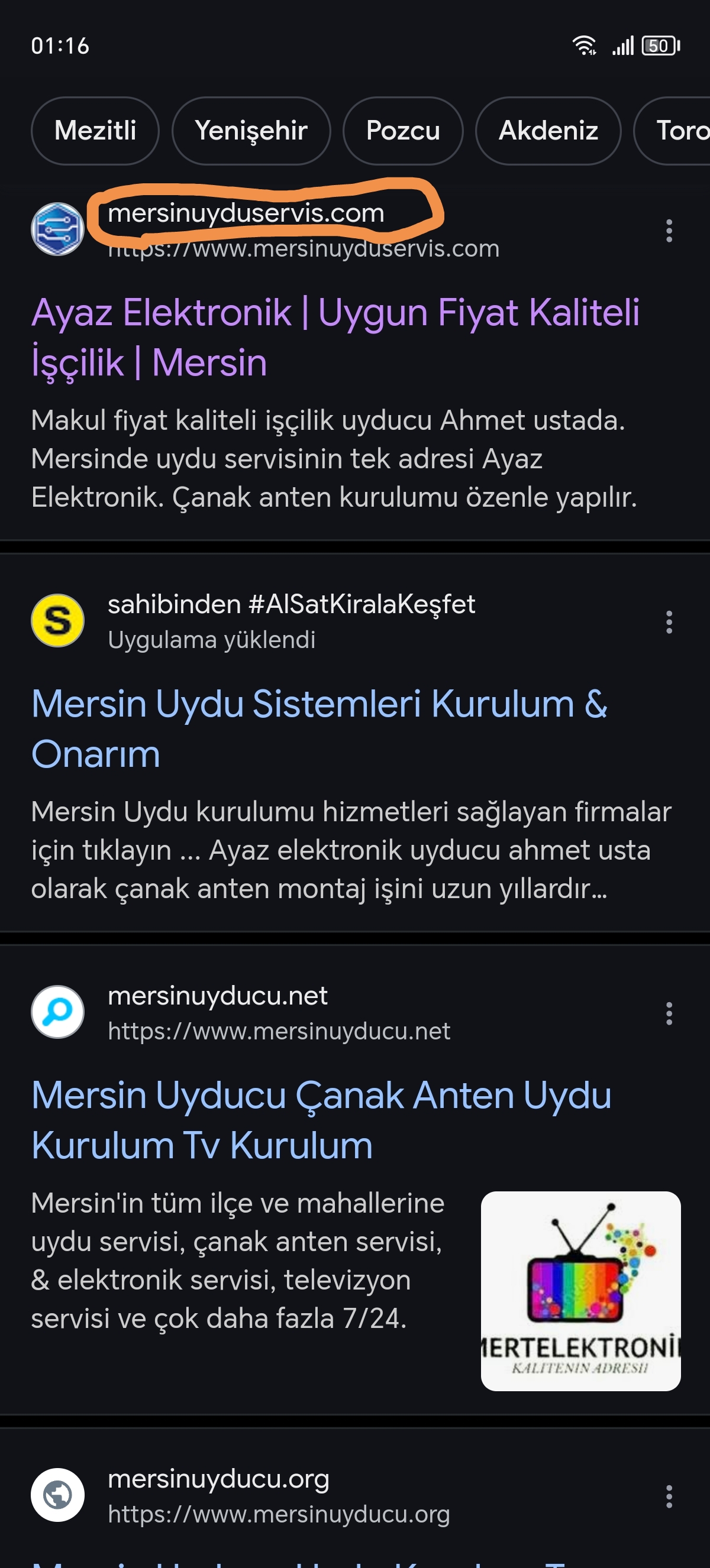This screenshot has width=710, height=1568.
Task: Open the options menu for mersinuyduservis.com result
Action: click(669, 231)
